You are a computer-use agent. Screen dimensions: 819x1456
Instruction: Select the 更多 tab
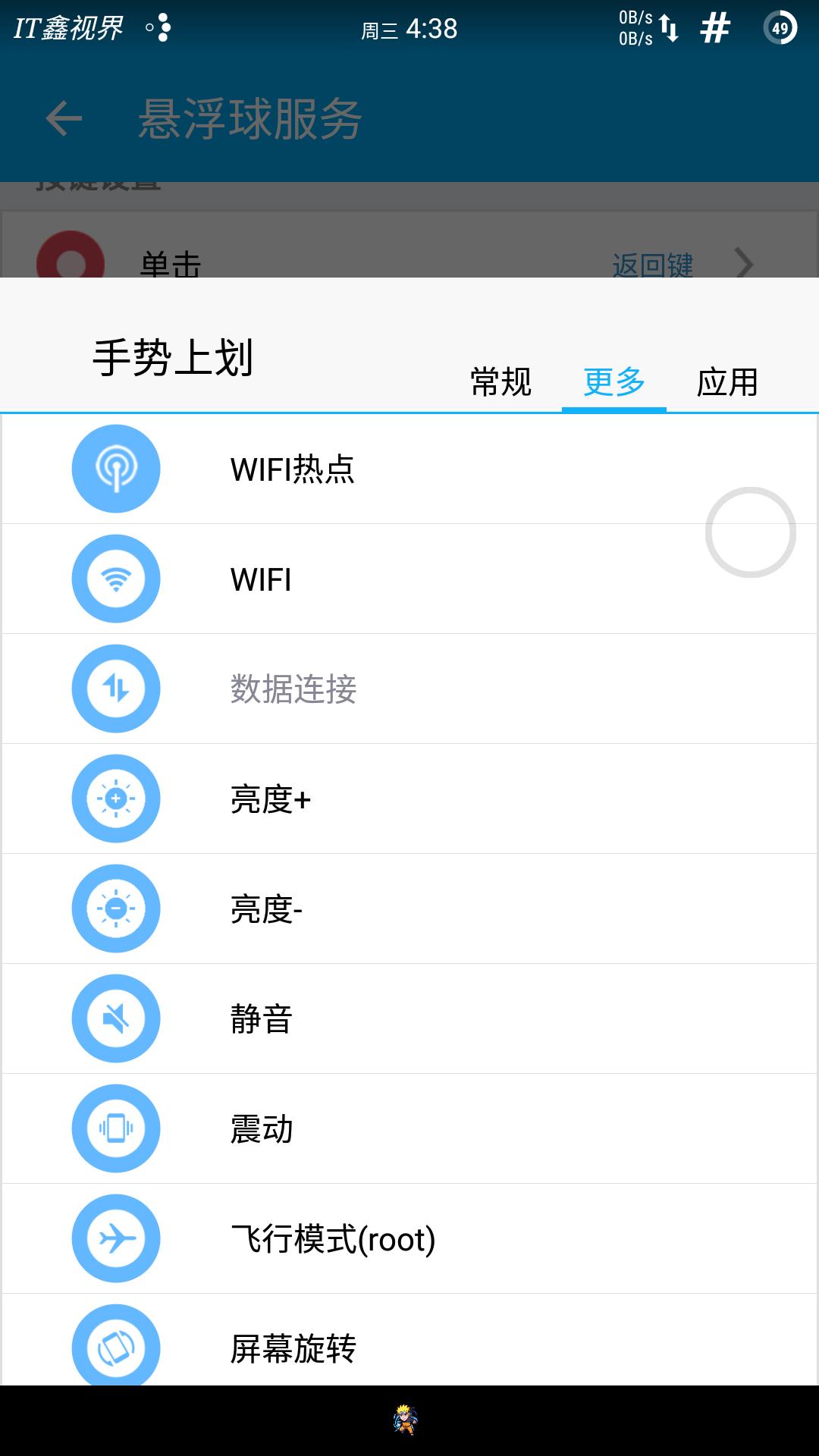point(614,384)
